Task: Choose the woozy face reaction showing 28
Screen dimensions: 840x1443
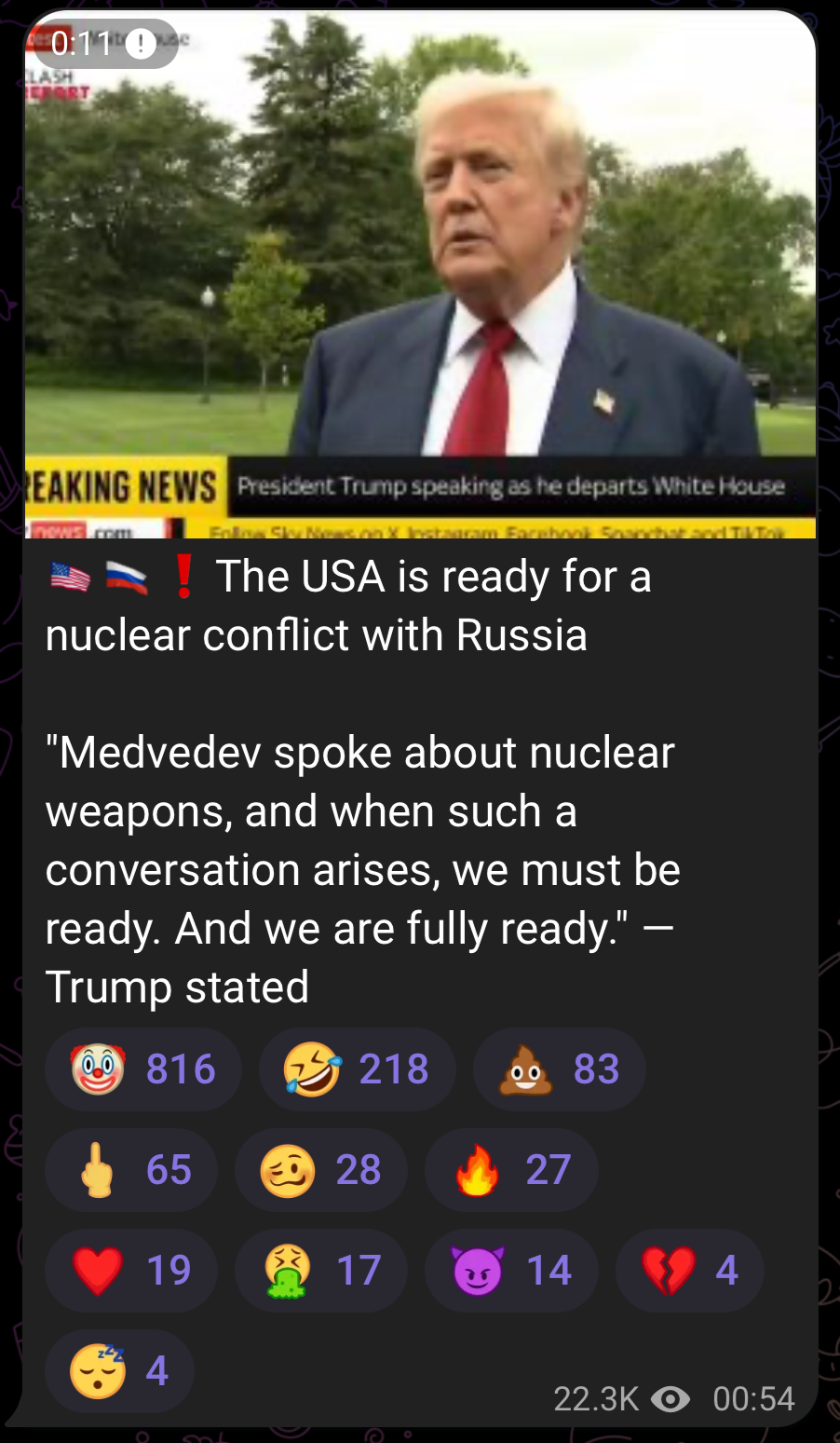Action: 320,1169
